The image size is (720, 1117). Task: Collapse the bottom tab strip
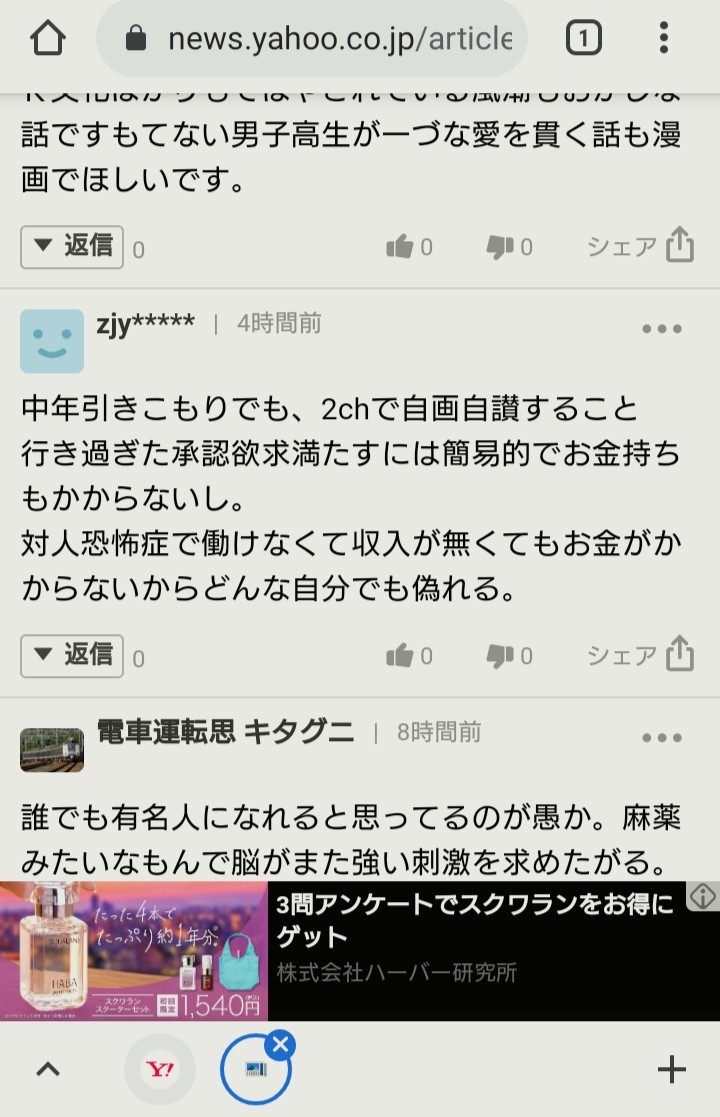pyautogui.click(x=47, y=1069)
